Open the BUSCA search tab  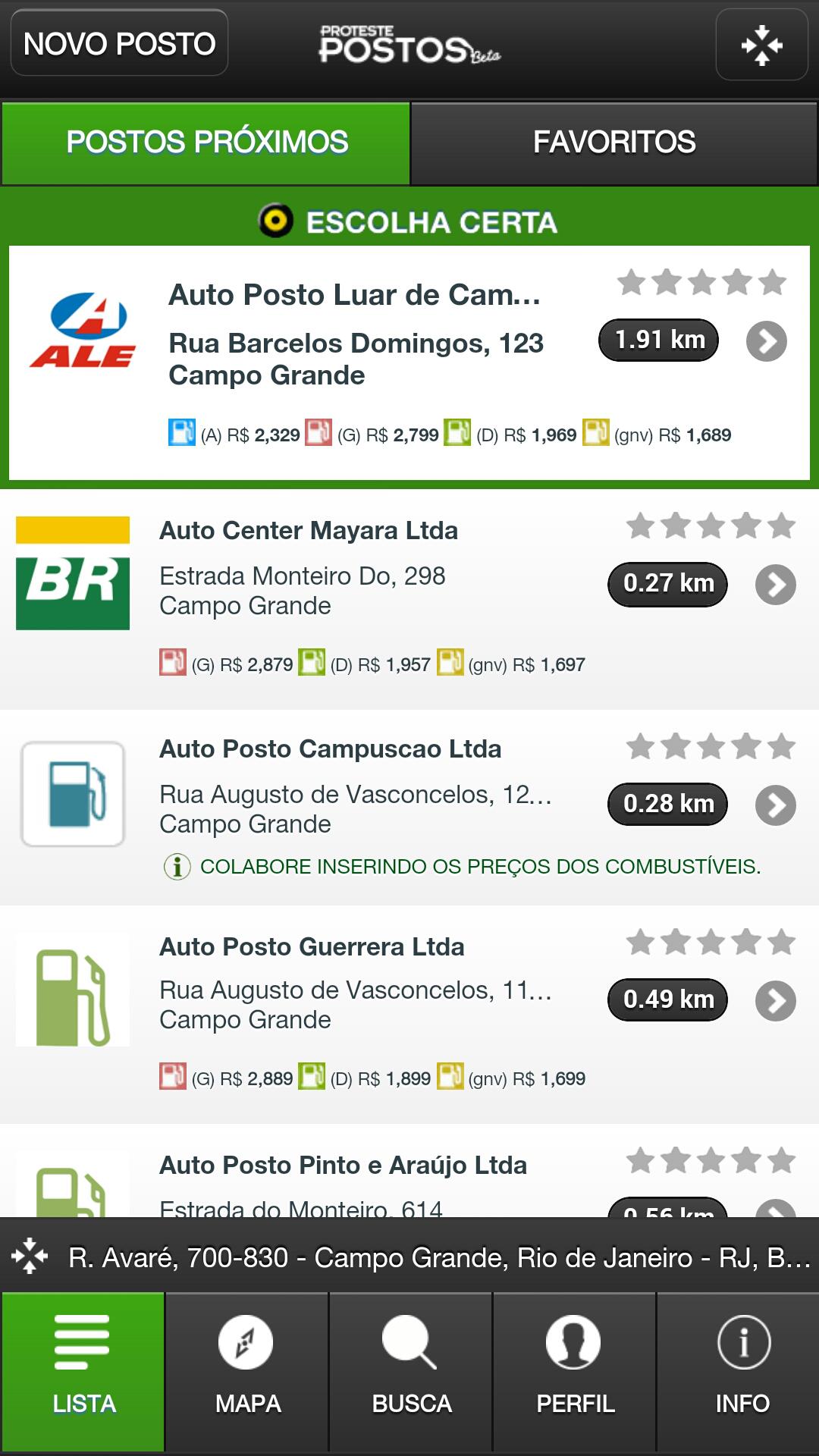tap(411, 1372)
